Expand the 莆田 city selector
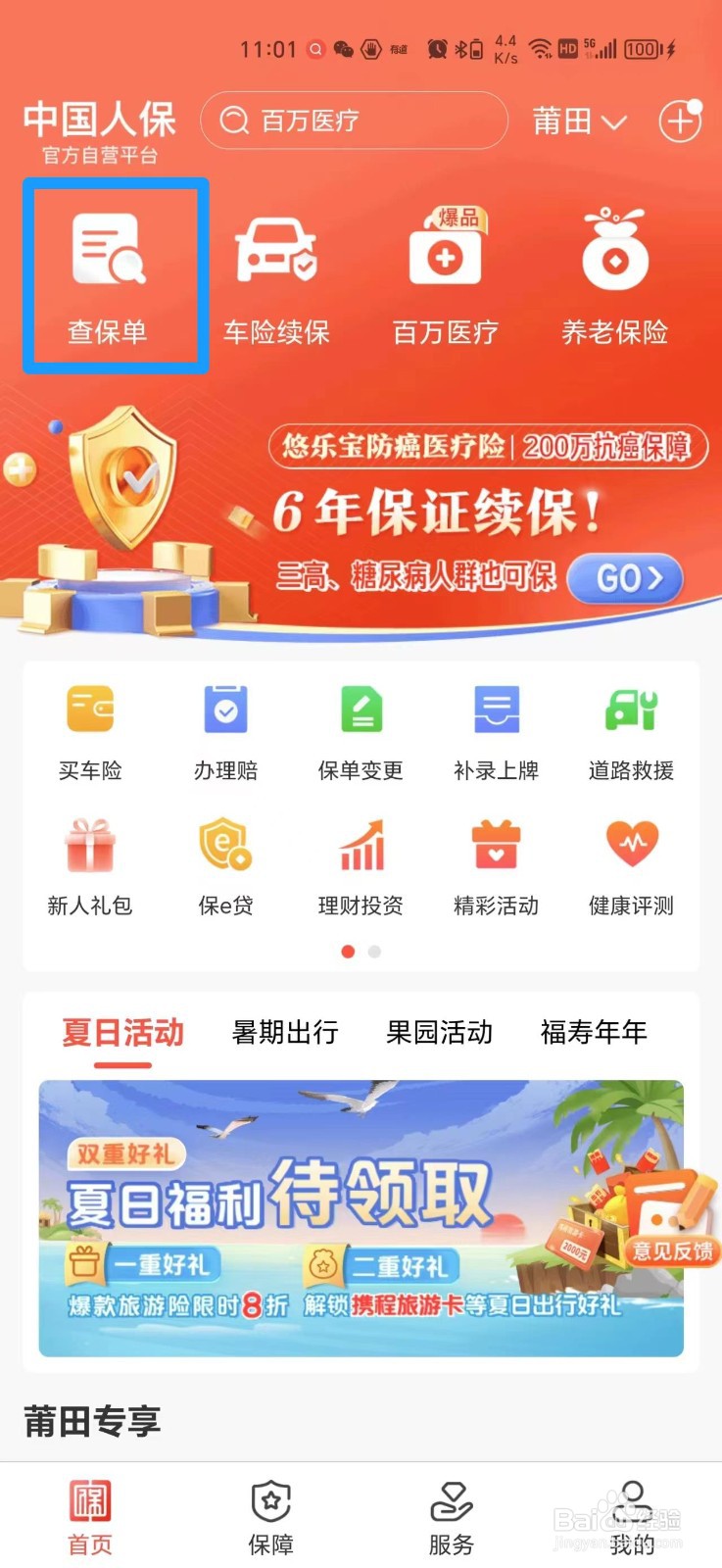 [x=581, y=121]
